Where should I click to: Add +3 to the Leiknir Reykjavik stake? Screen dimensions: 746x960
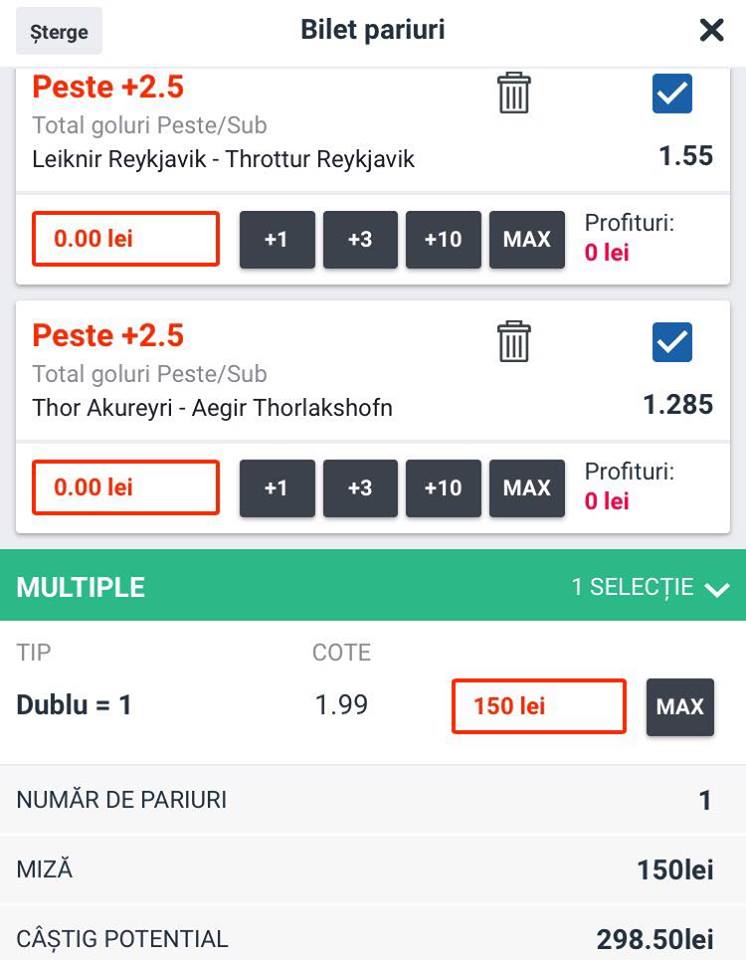point(360,239)
